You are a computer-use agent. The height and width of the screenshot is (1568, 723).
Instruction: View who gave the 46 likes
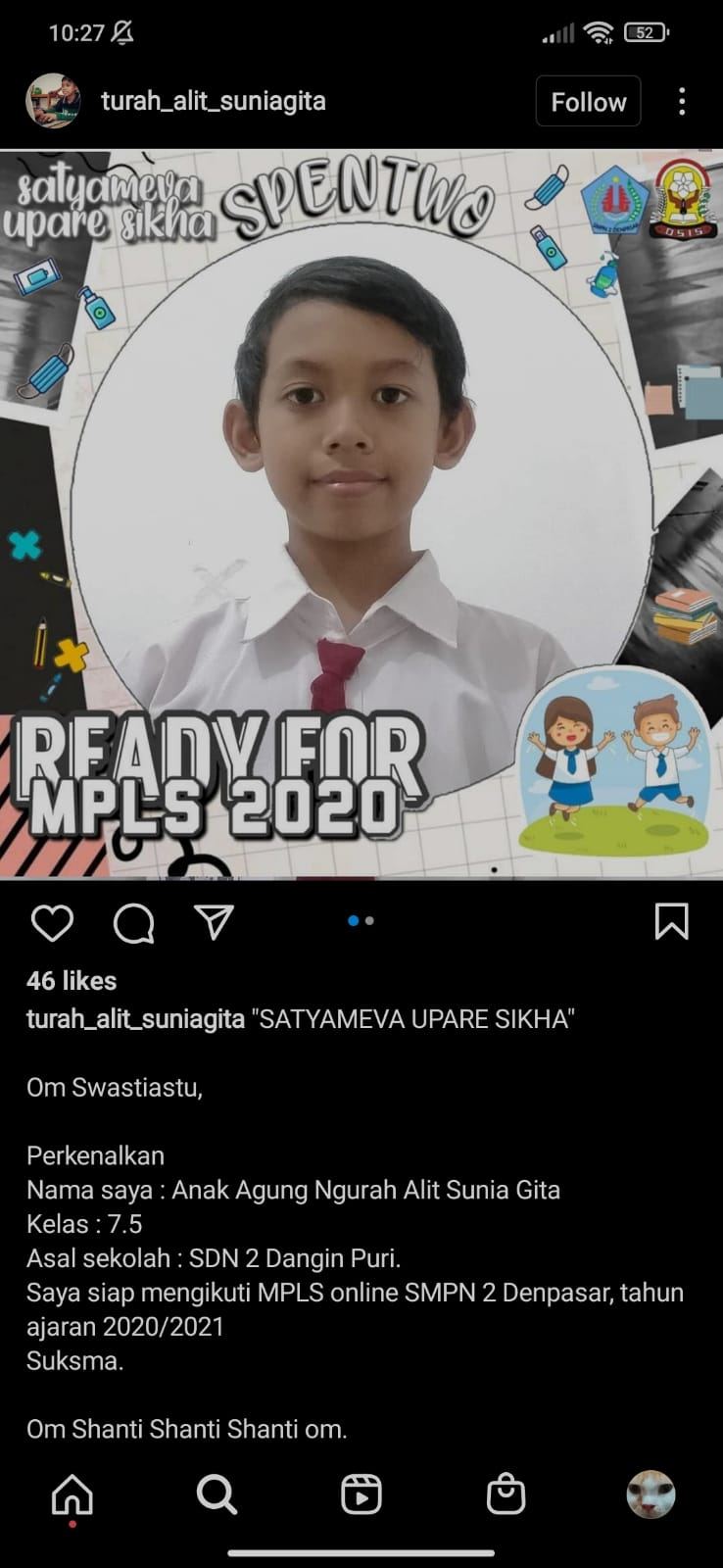pyautogui.click(x=72, y=981)
